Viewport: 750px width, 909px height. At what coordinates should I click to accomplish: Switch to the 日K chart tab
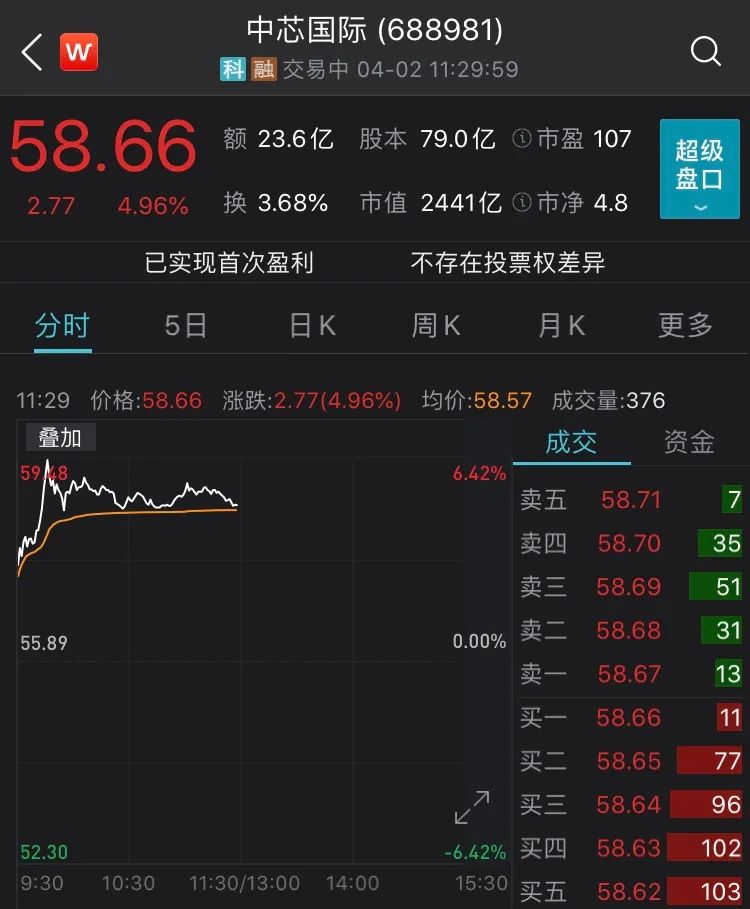click(312, 325)
